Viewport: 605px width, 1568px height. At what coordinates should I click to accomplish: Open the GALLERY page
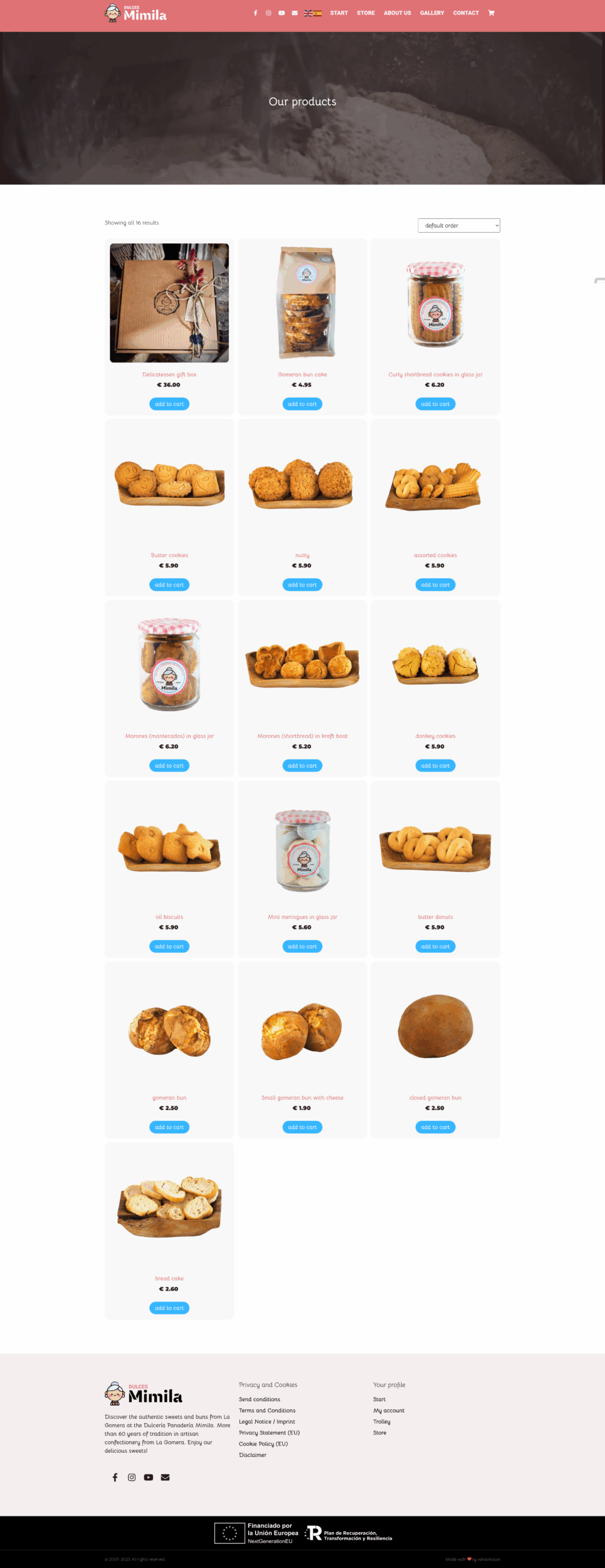coord(431,13)
